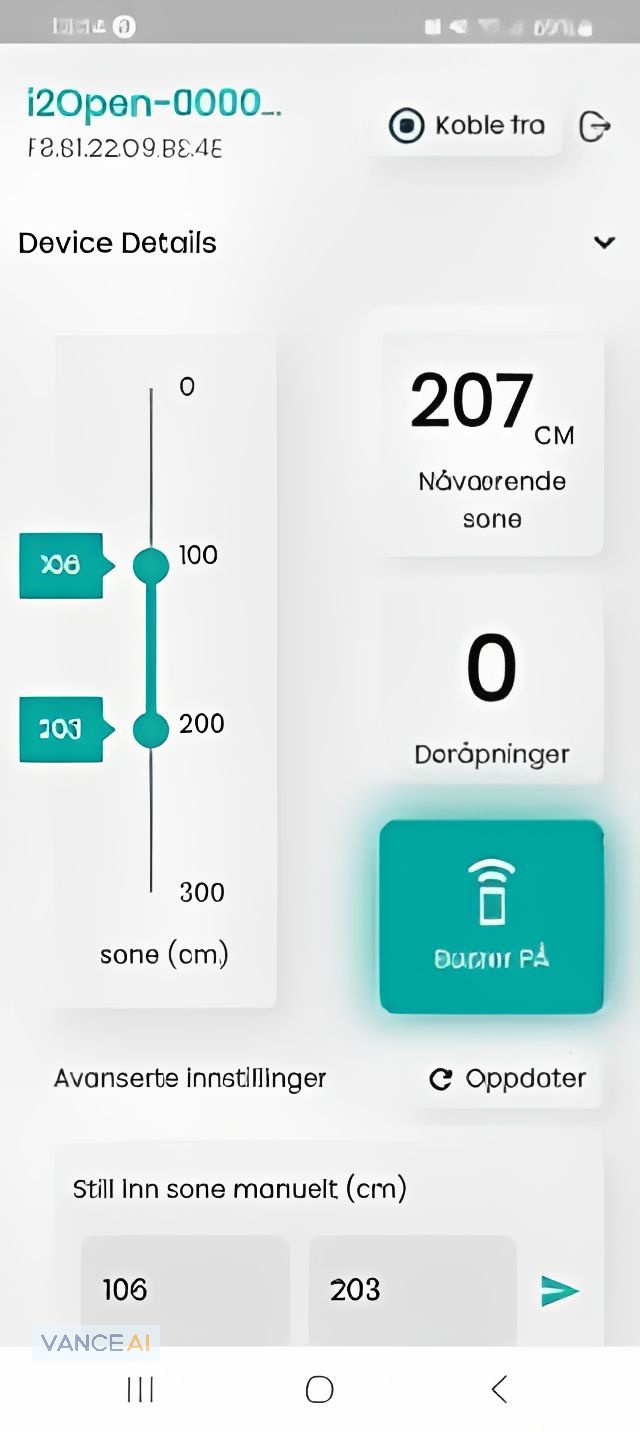Tap the lower slider handle at 200

(x=151, y=730)
